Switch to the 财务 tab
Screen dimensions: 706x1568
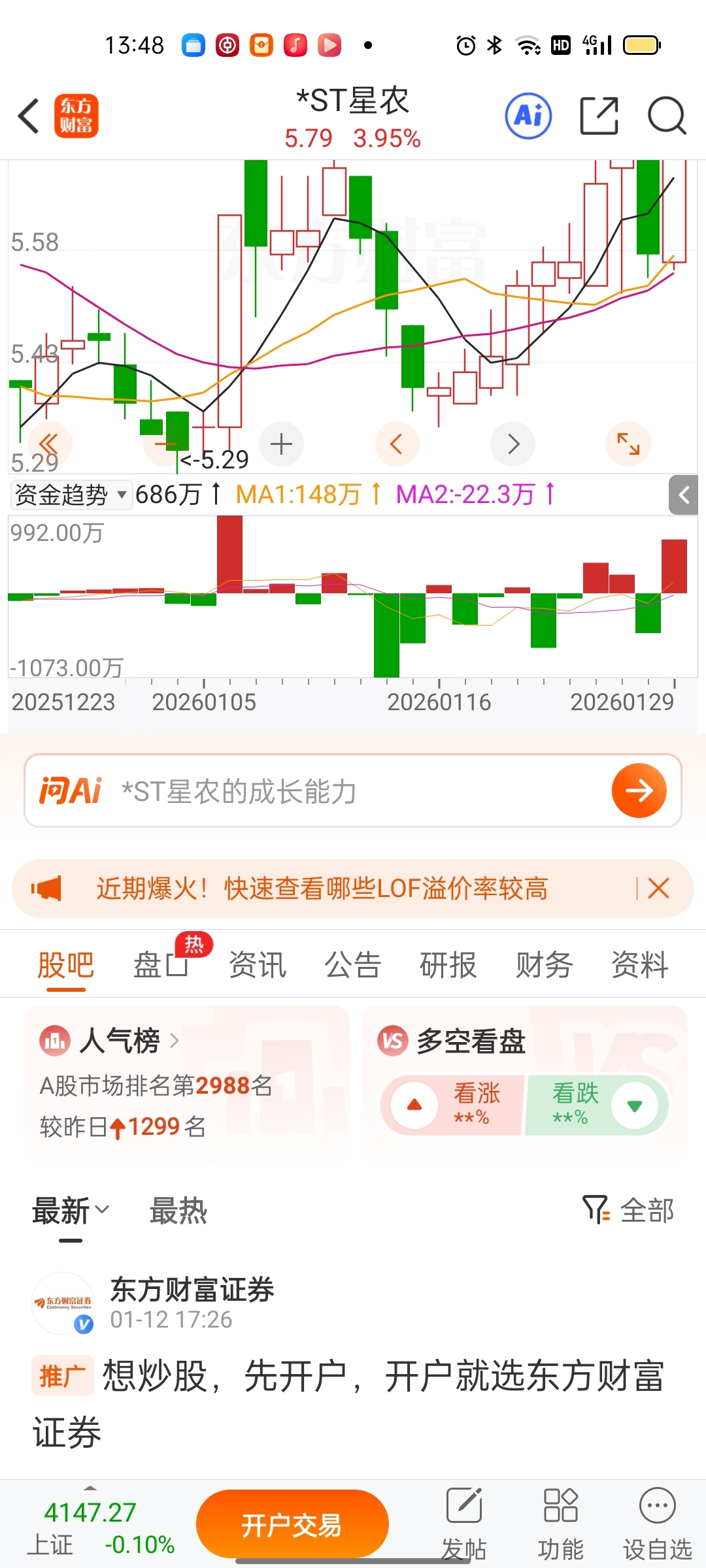(x=544, y=965)
